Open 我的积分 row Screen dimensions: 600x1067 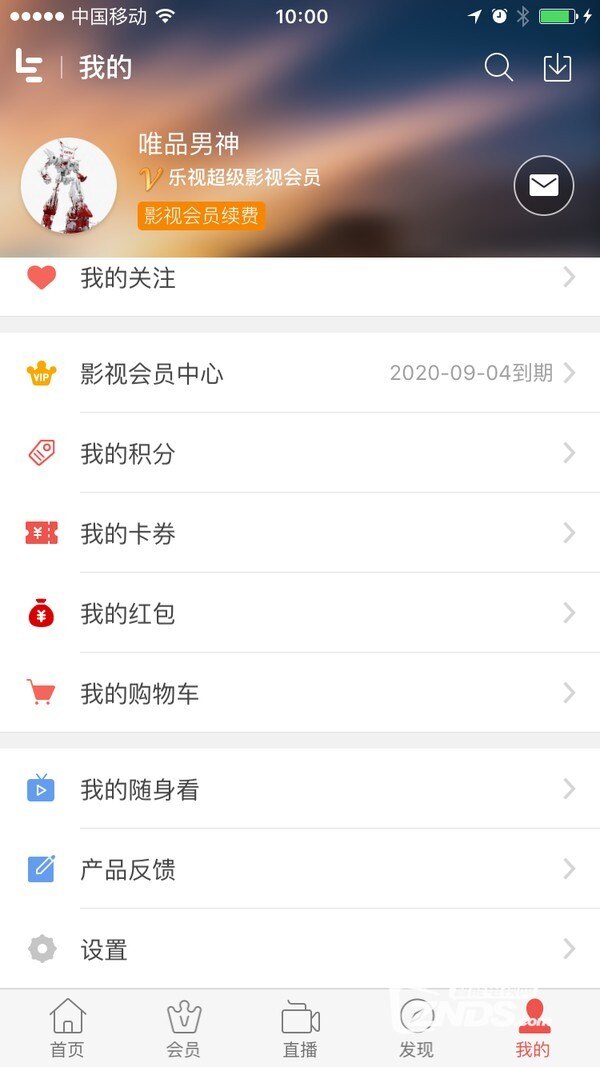pyautogui.click(x=300, y=454)
